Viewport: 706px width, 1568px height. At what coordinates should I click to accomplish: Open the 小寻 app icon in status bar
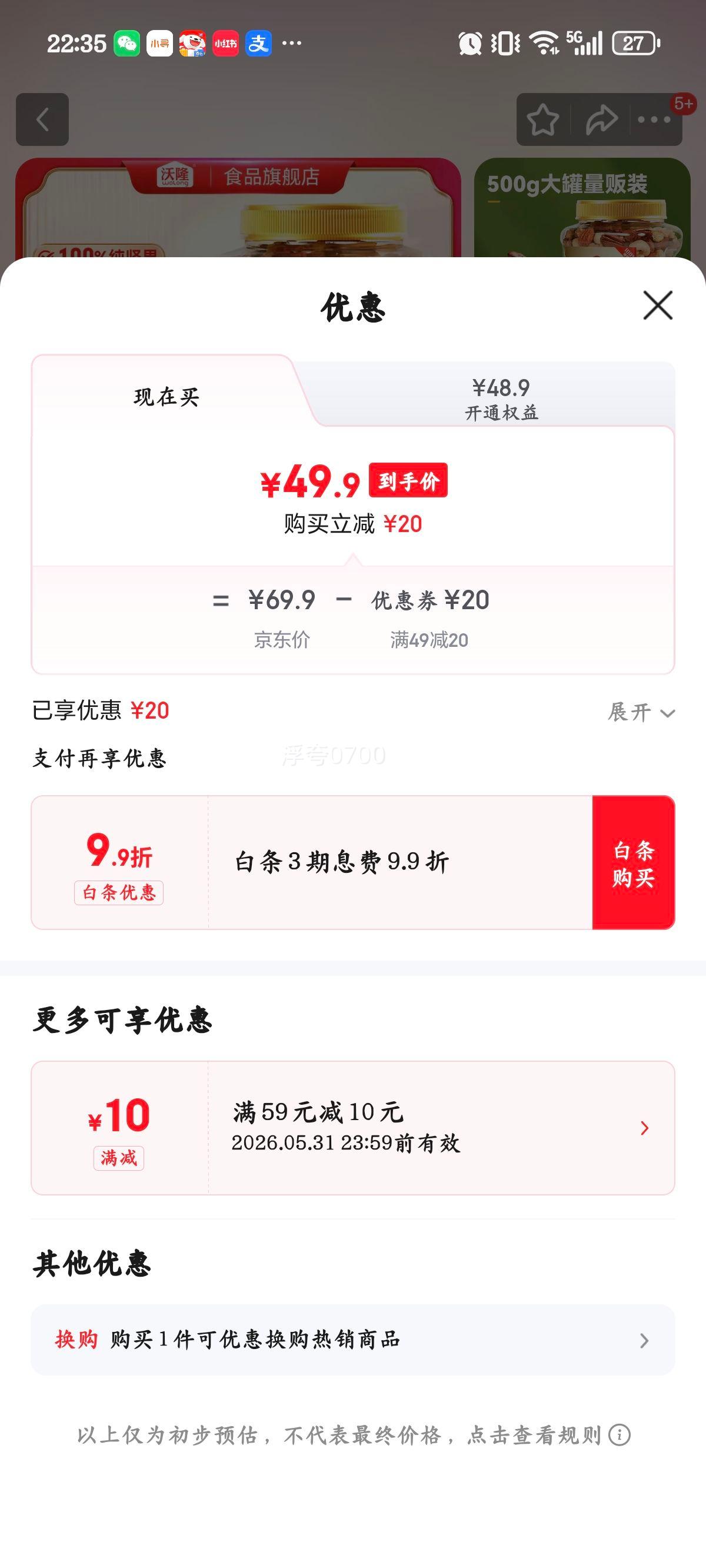(159, 42)
